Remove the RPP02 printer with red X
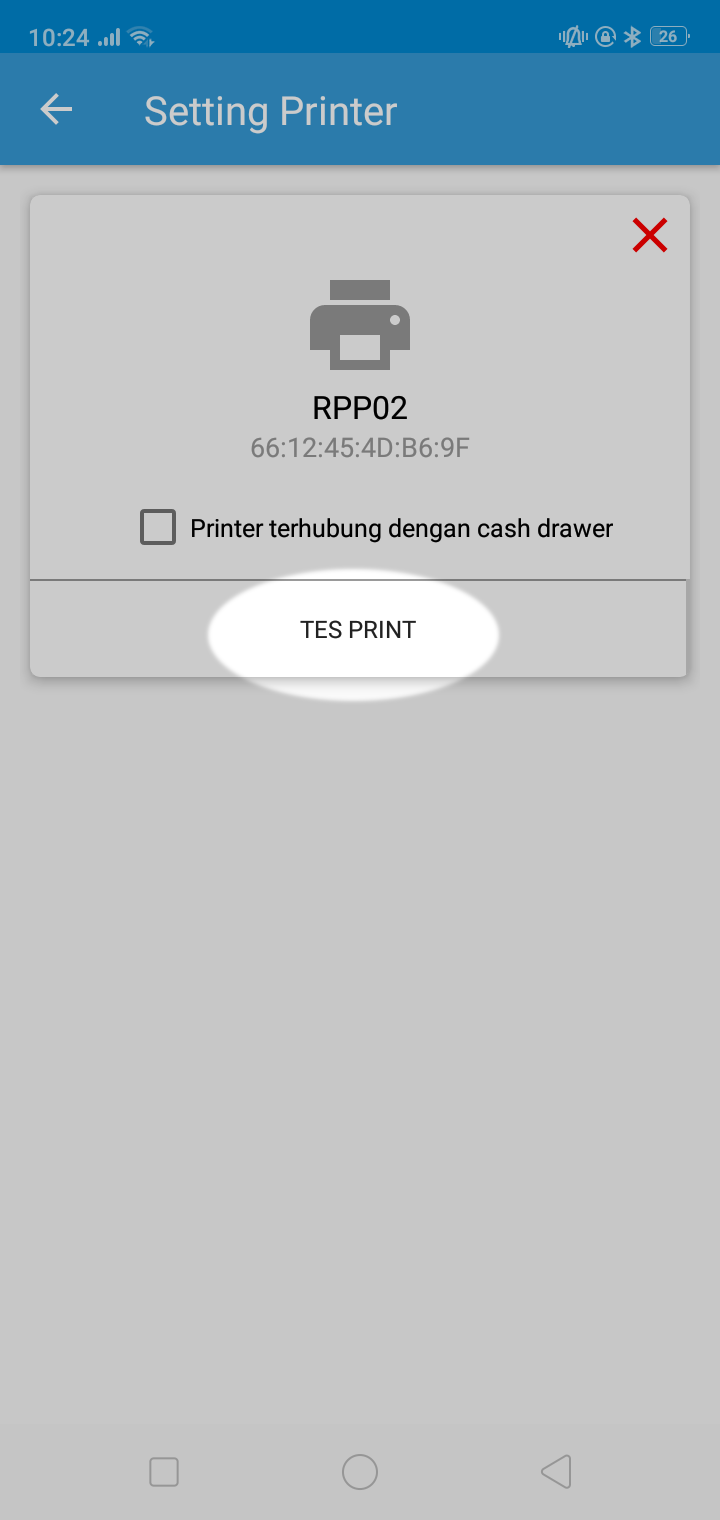This screenshot has width=720, height=1520. pos(650,236)
